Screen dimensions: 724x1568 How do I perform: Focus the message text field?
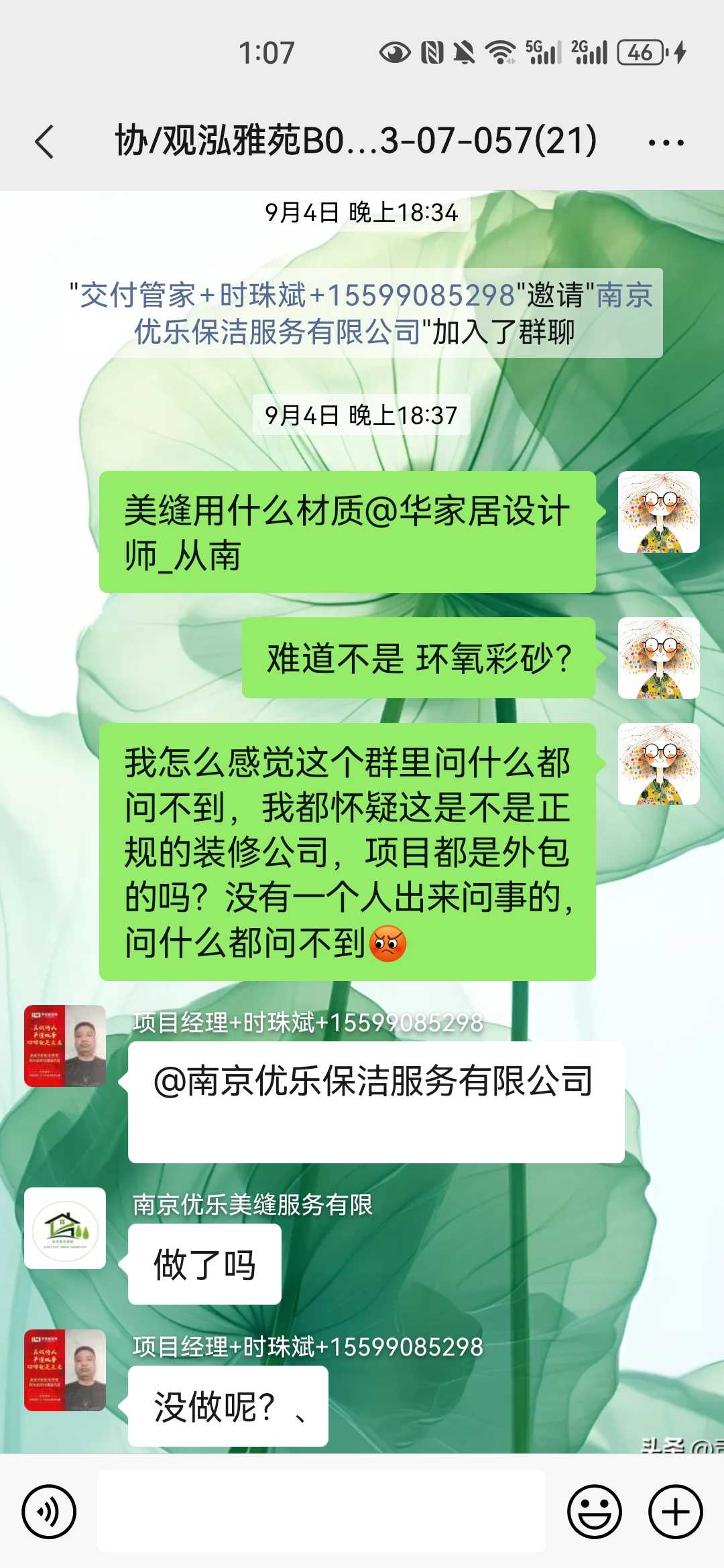[322, 1512]
